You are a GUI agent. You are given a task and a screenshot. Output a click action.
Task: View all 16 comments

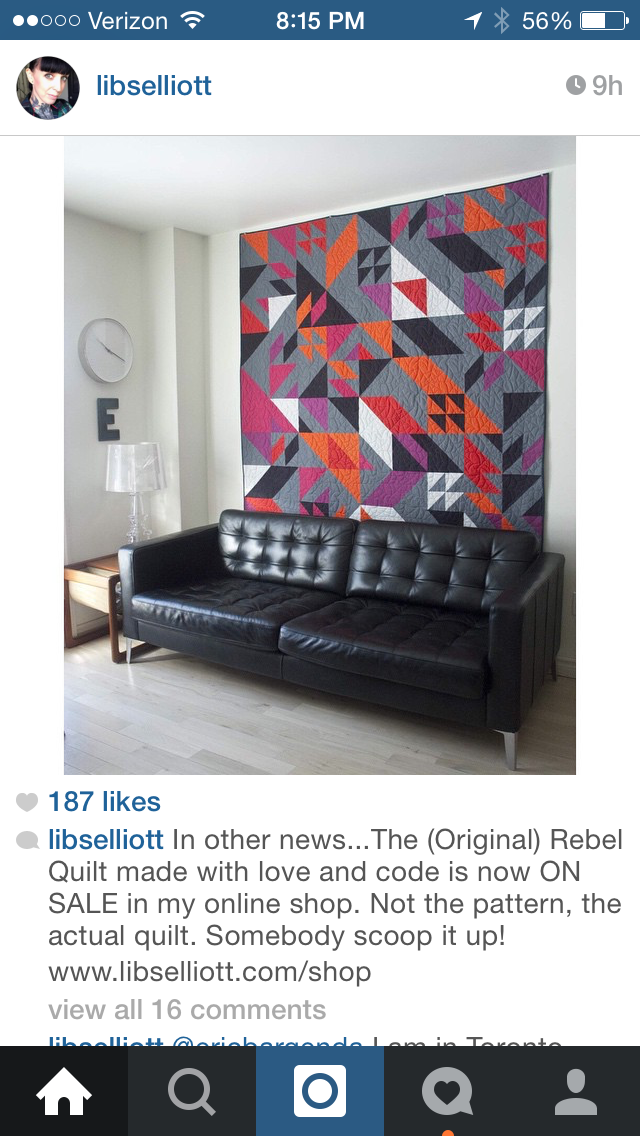tap(187, 1009)
